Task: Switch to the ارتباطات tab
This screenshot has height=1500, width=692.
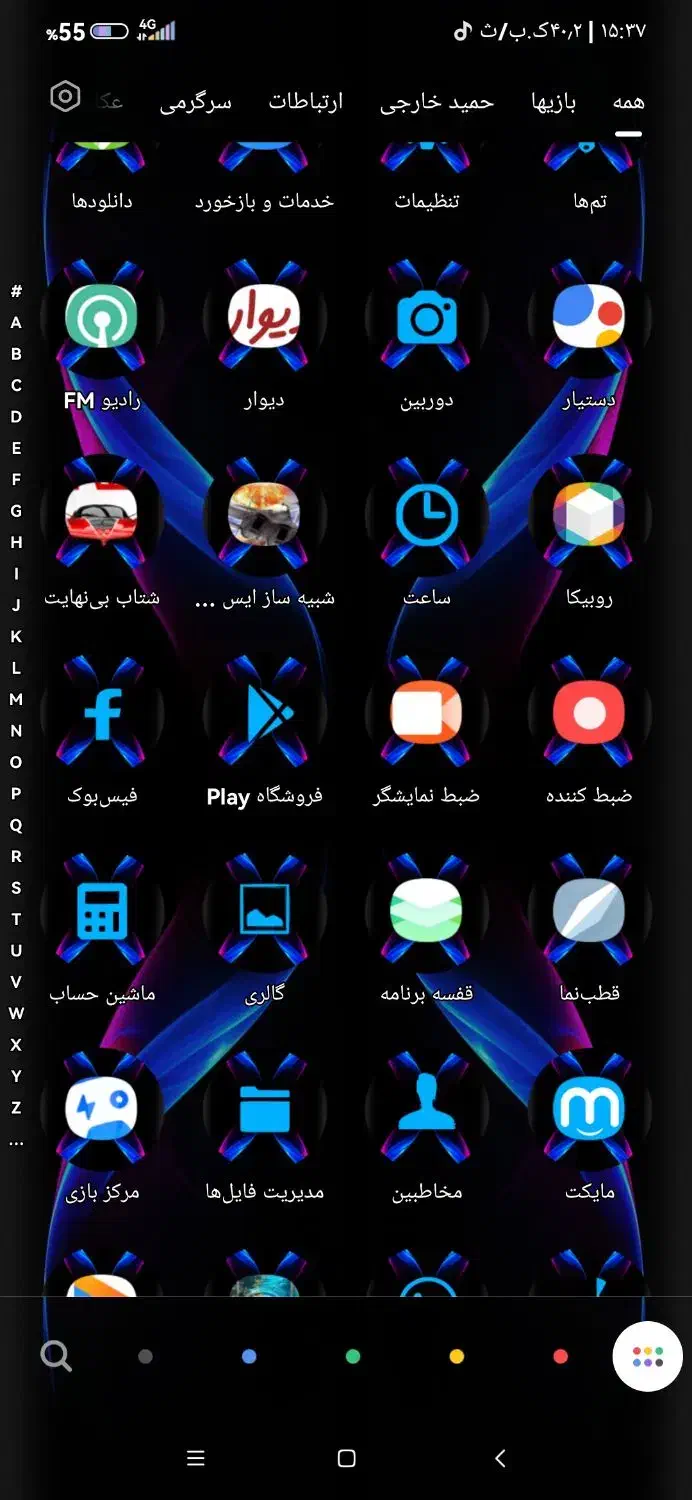Action: tap(305, 102)
